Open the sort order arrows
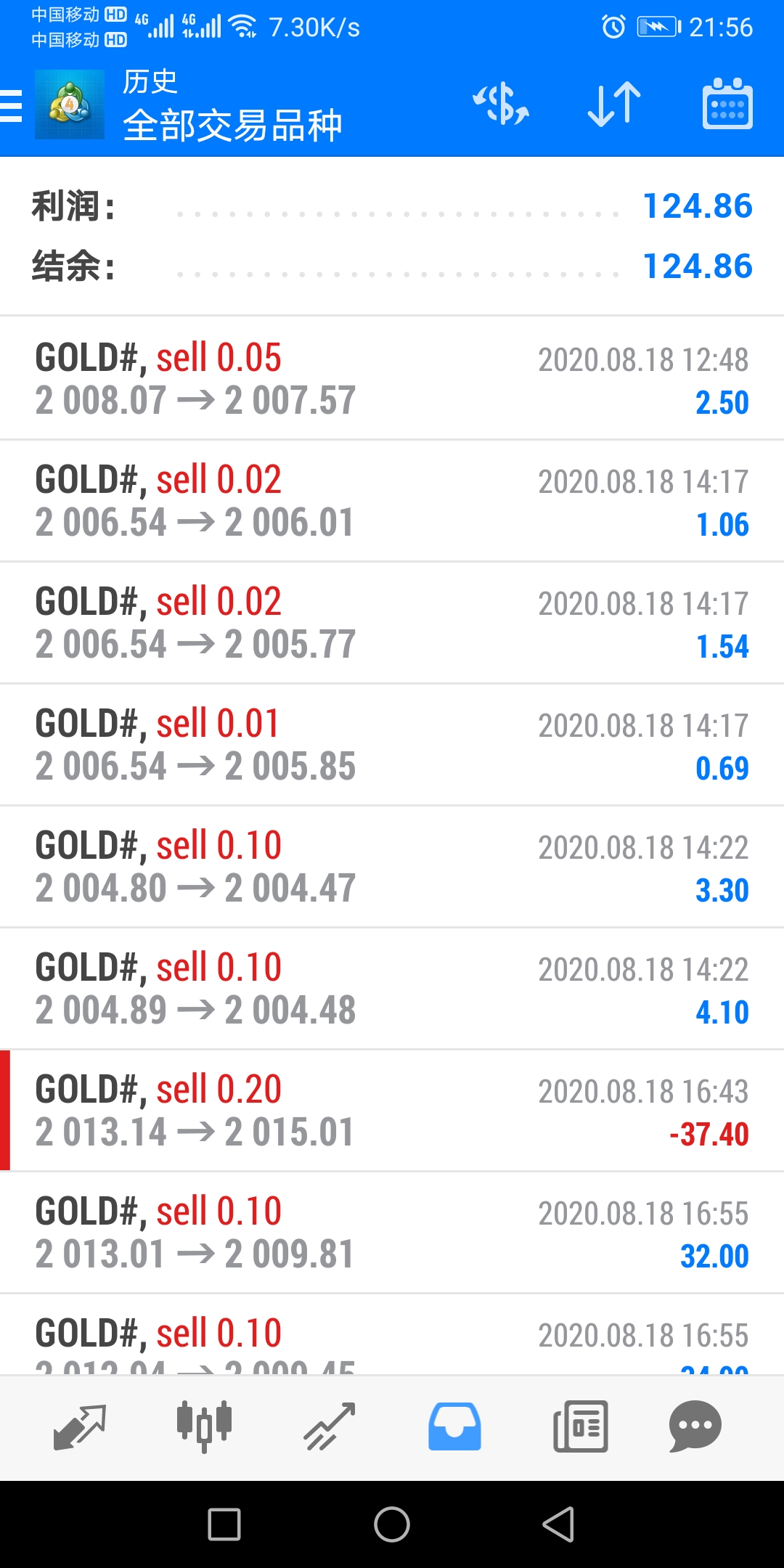This screenshot has width=784, height=1568. (614, 104)
